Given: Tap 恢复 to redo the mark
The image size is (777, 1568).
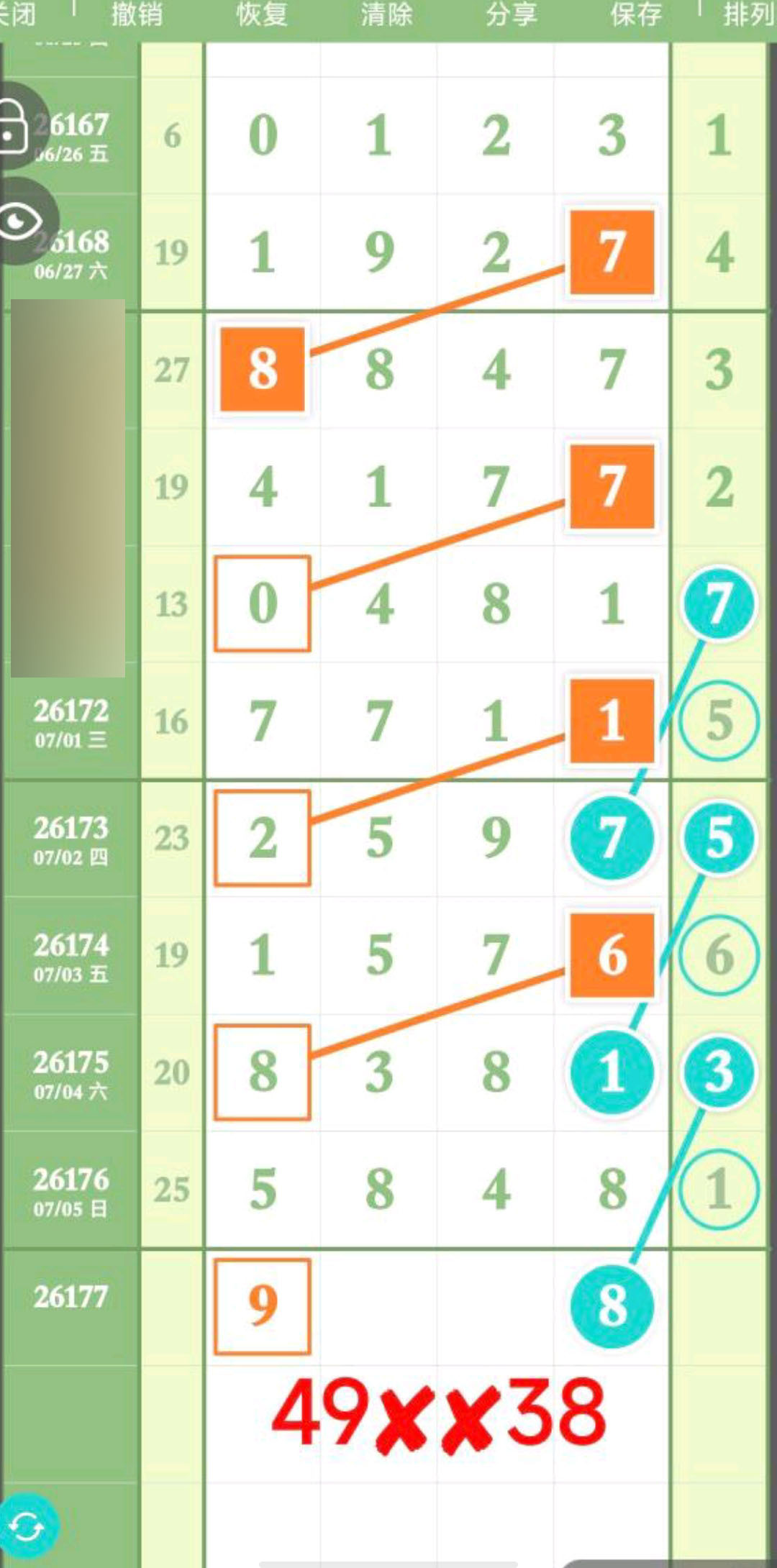Looking at the screenshot, I should tap(262, 14).
